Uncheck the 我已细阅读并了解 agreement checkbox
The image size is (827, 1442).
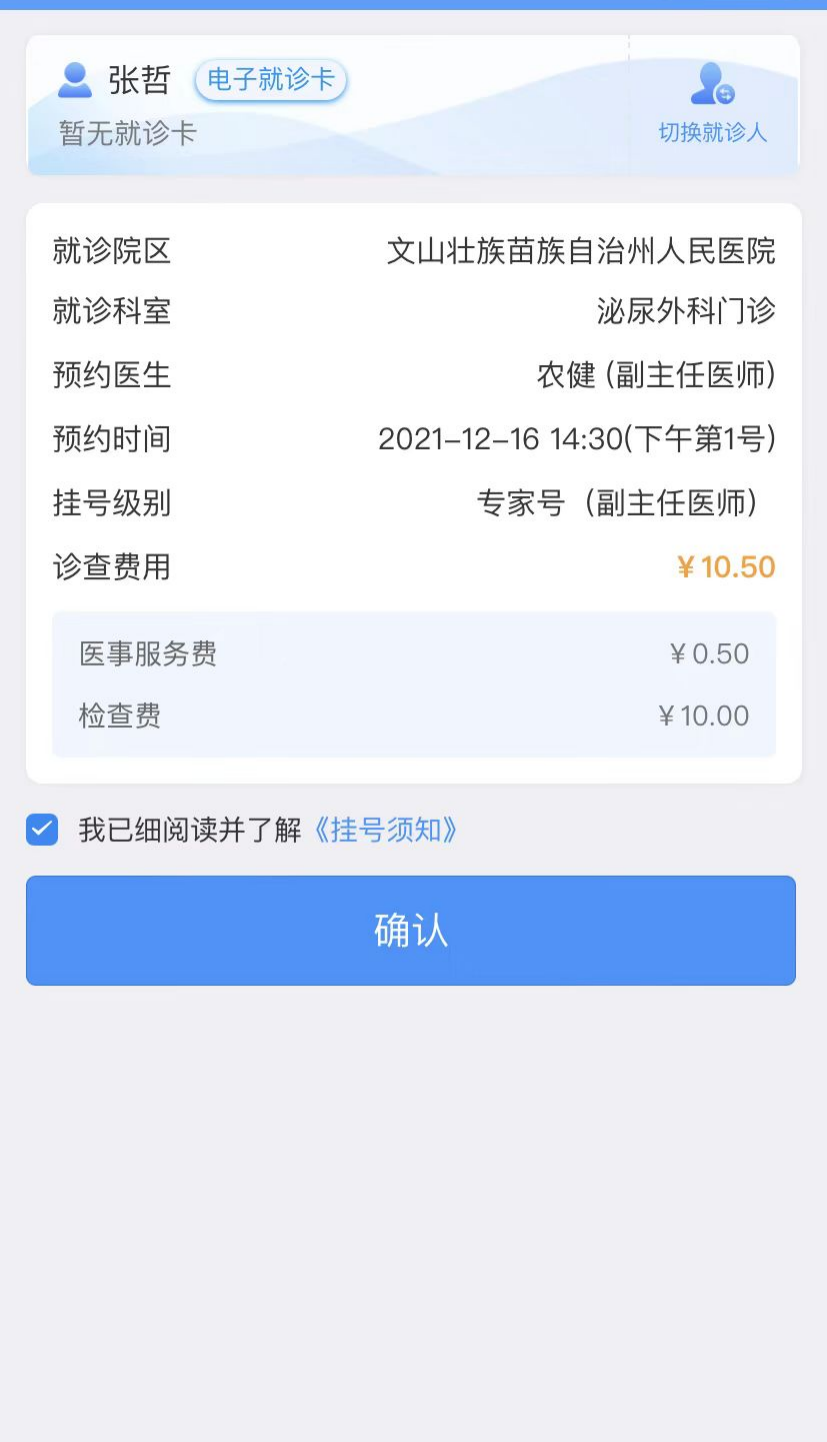[41, 829]
